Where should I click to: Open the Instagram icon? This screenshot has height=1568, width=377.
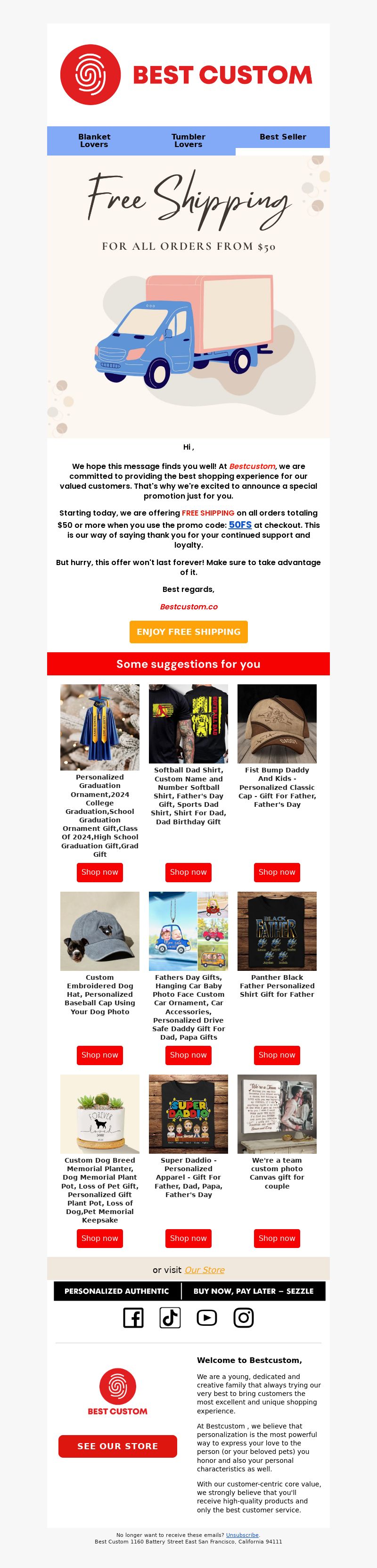(244, 1318)
